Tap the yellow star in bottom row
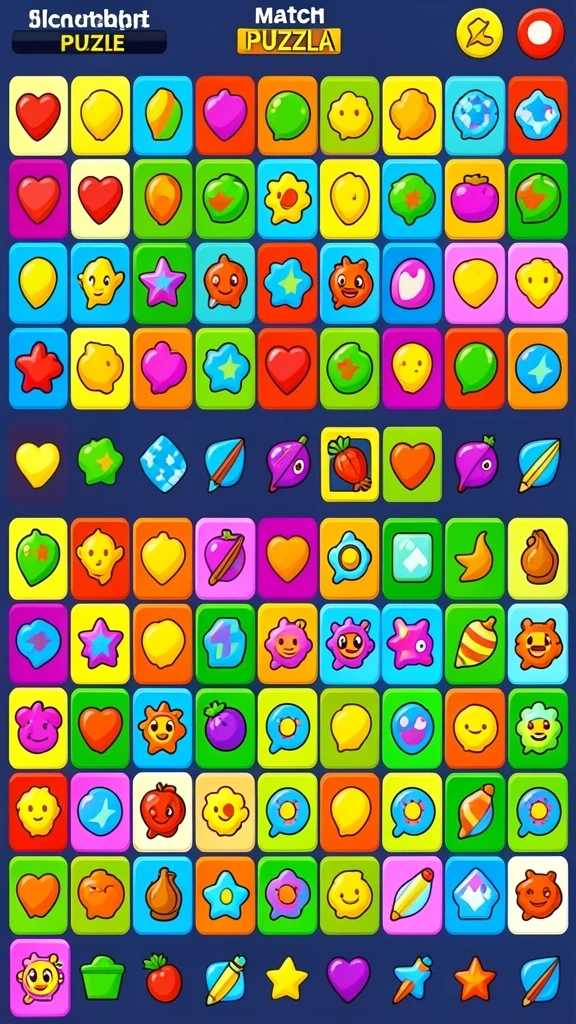This screenshot has height=1024, width=576. 287,978
